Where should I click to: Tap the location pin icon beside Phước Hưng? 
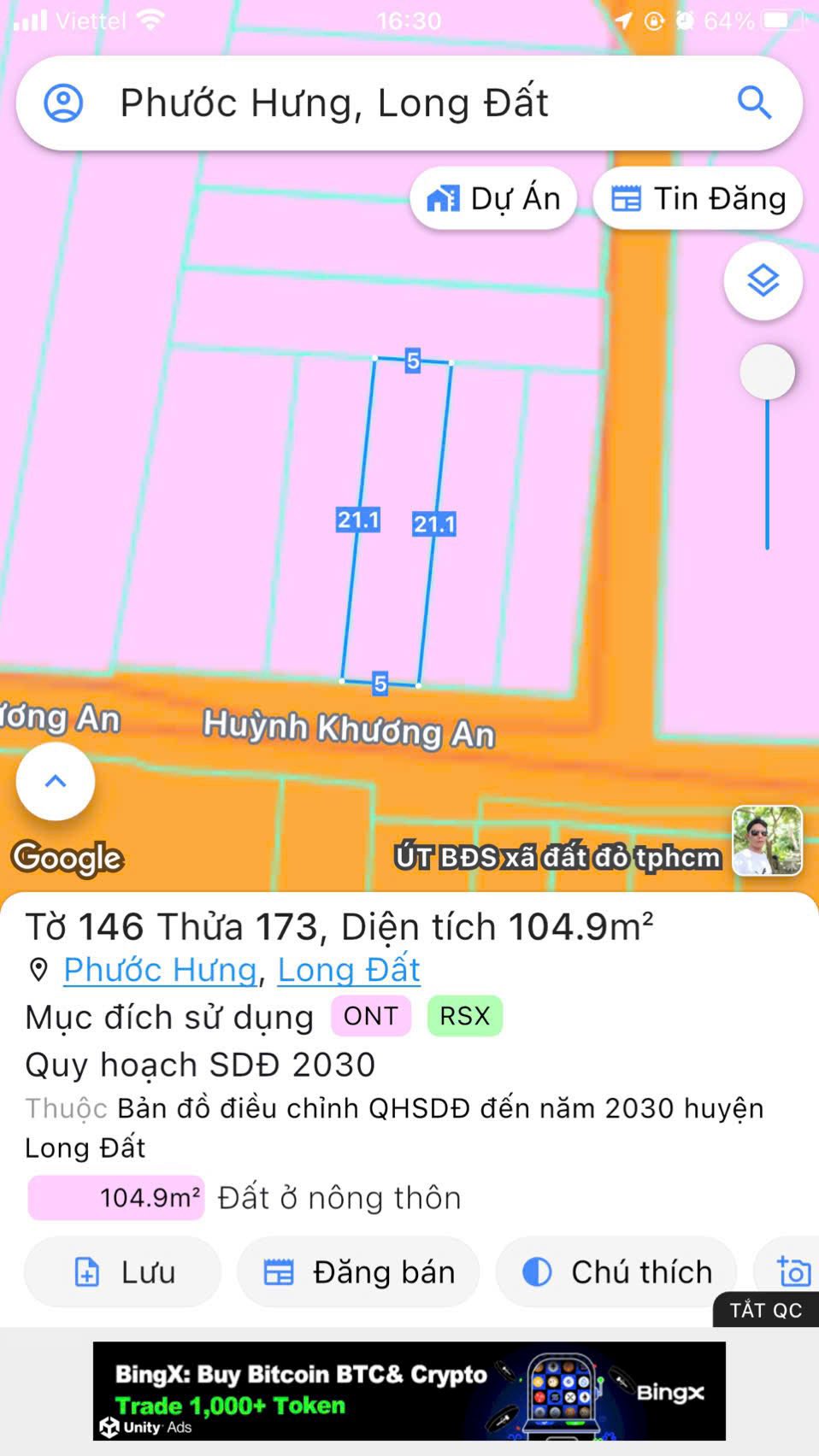pos(36,970)
